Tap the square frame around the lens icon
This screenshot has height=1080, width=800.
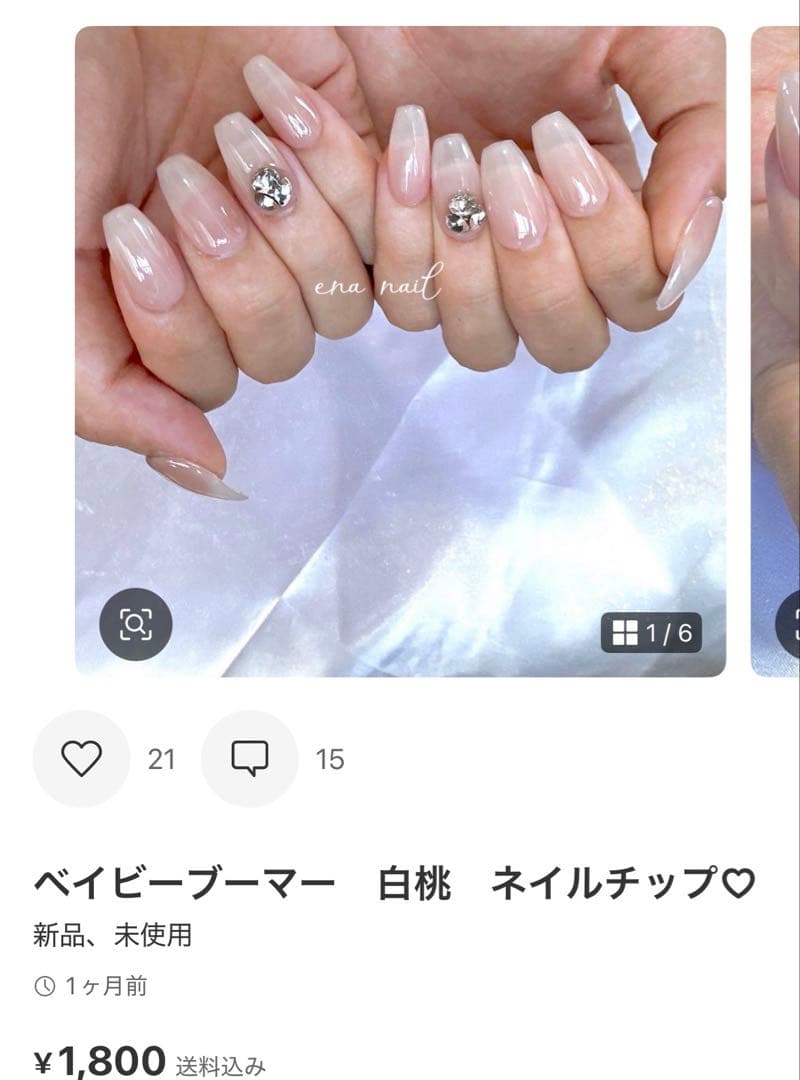click(138, 626)
